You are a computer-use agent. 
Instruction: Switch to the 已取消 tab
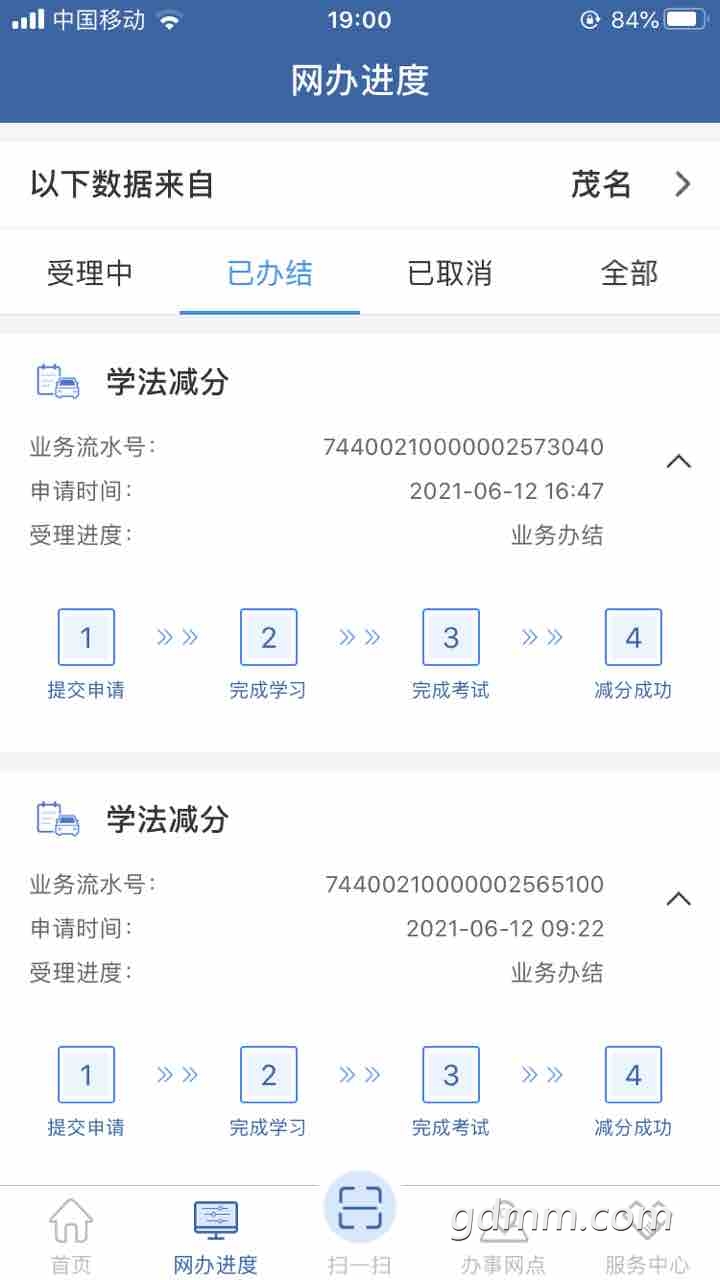[x=450, y=273]
